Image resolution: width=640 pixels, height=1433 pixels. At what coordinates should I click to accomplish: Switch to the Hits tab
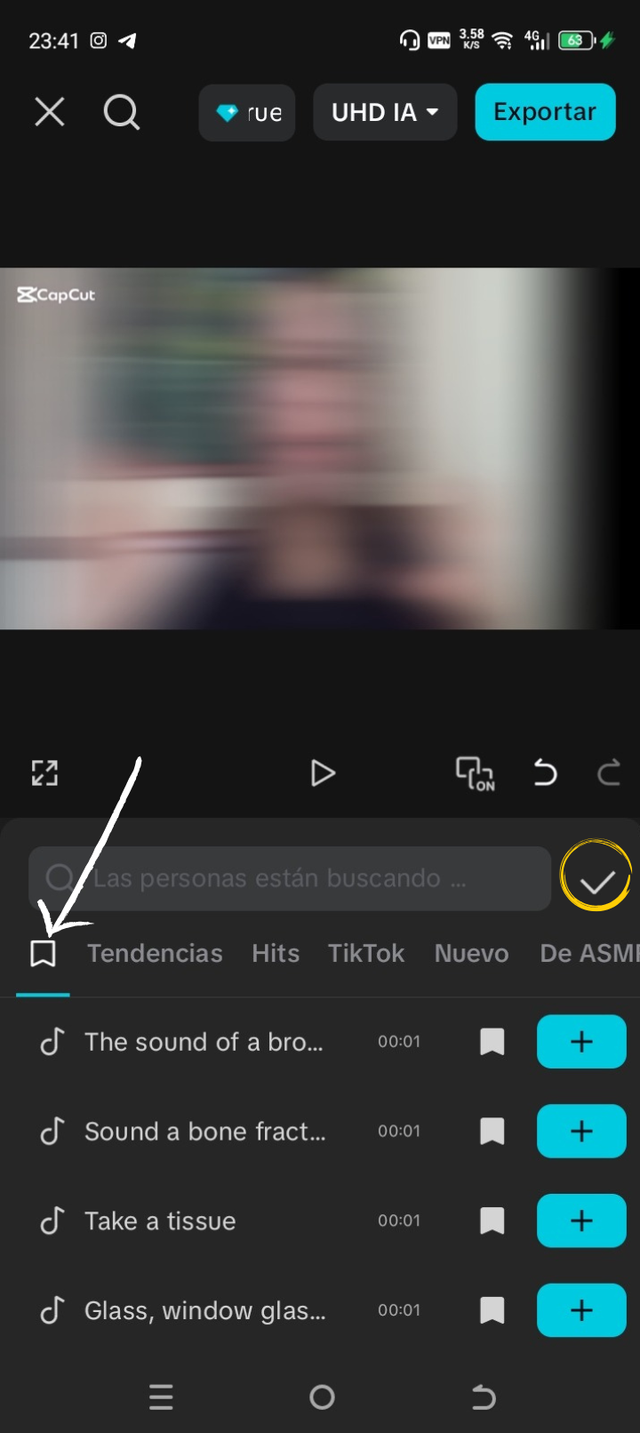tap(276, 954)
